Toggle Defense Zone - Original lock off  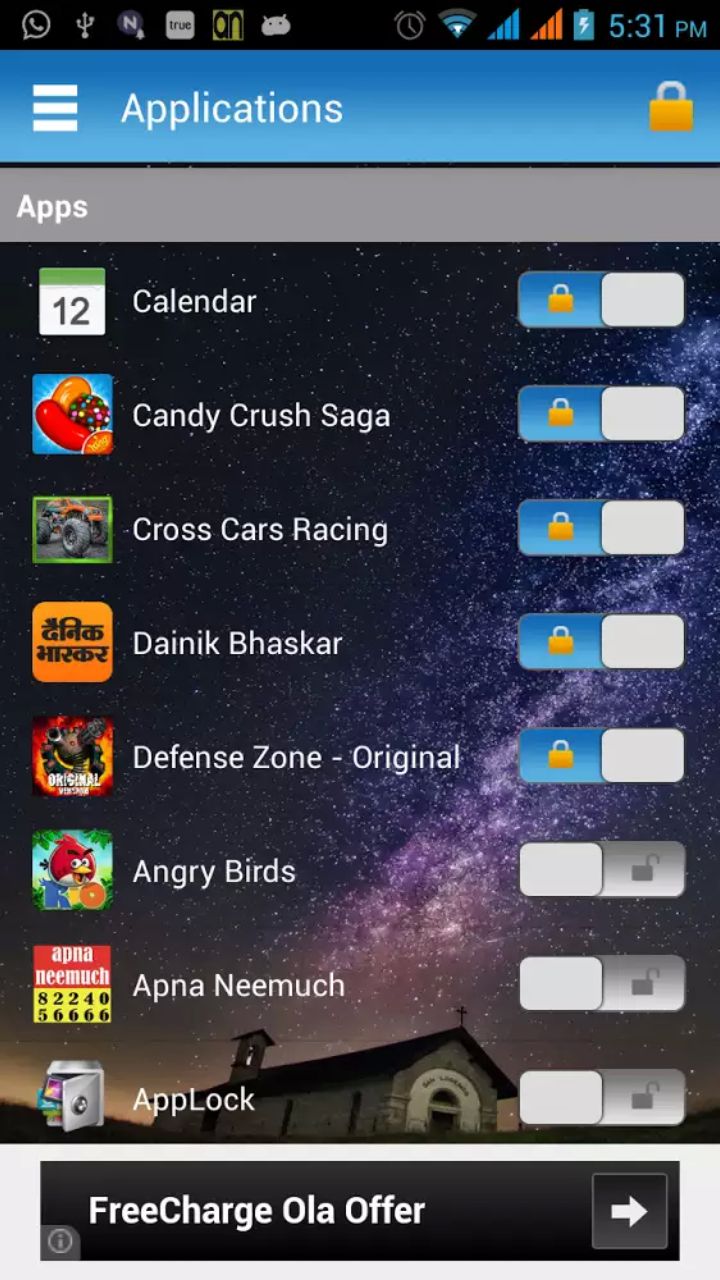pyautogui.click(x=601, y=756)
